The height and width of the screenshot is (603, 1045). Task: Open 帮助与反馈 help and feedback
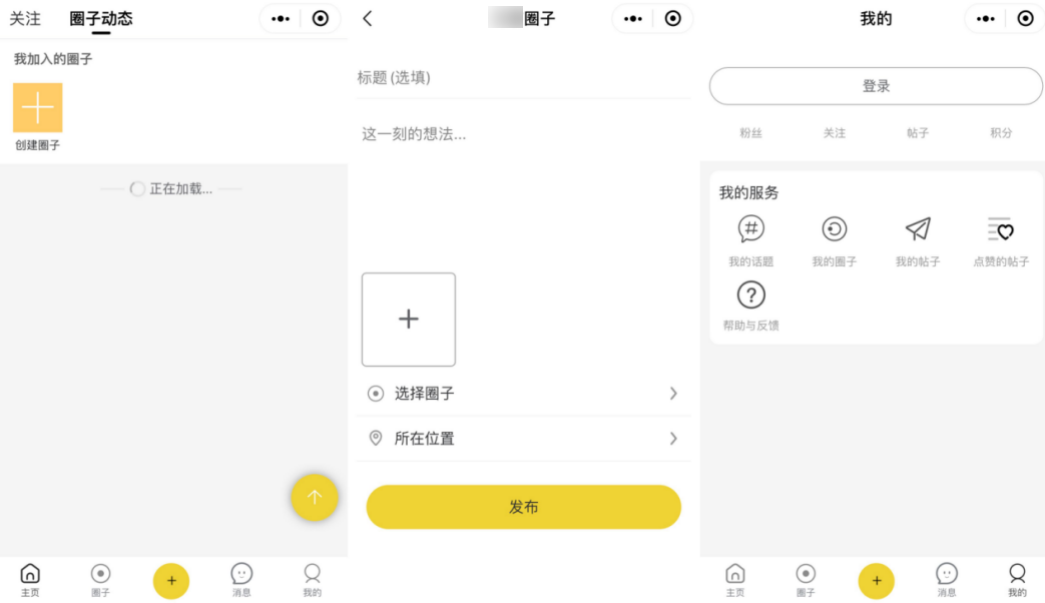(751, 305)
